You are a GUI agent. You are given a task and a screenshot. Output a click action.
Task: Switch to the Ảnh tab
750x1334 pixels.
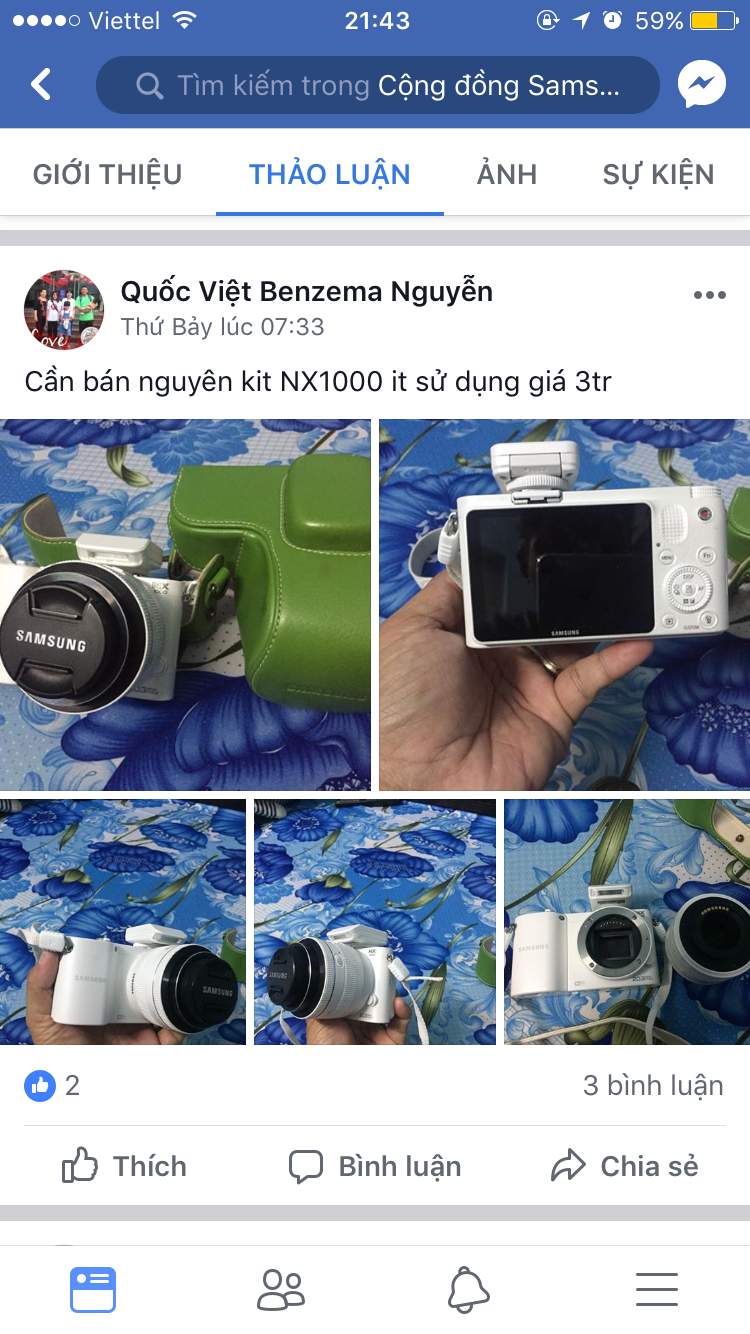click(507, 174)
